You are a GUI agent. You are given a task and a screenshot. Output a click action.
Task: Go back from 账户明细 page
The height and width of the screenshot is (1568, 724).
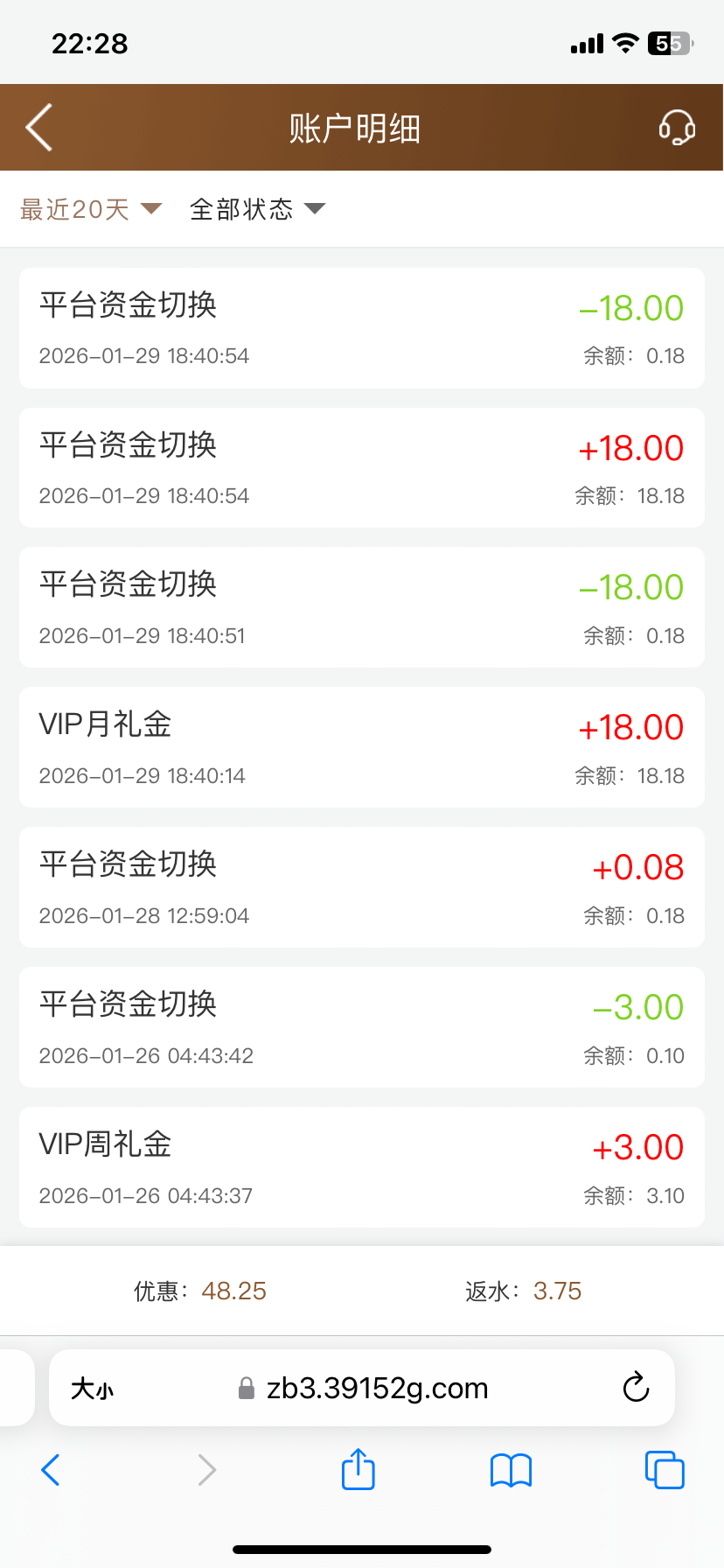point(39,128)
